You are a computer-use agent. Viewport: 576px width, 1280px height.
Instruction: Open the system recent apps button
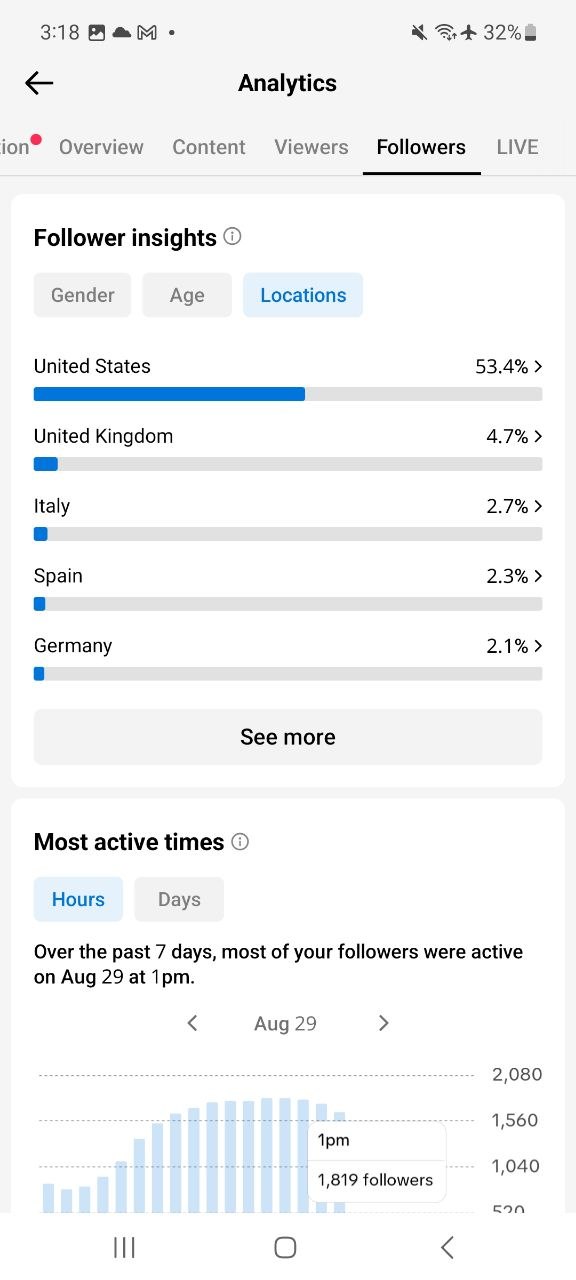coord(124,1247)
